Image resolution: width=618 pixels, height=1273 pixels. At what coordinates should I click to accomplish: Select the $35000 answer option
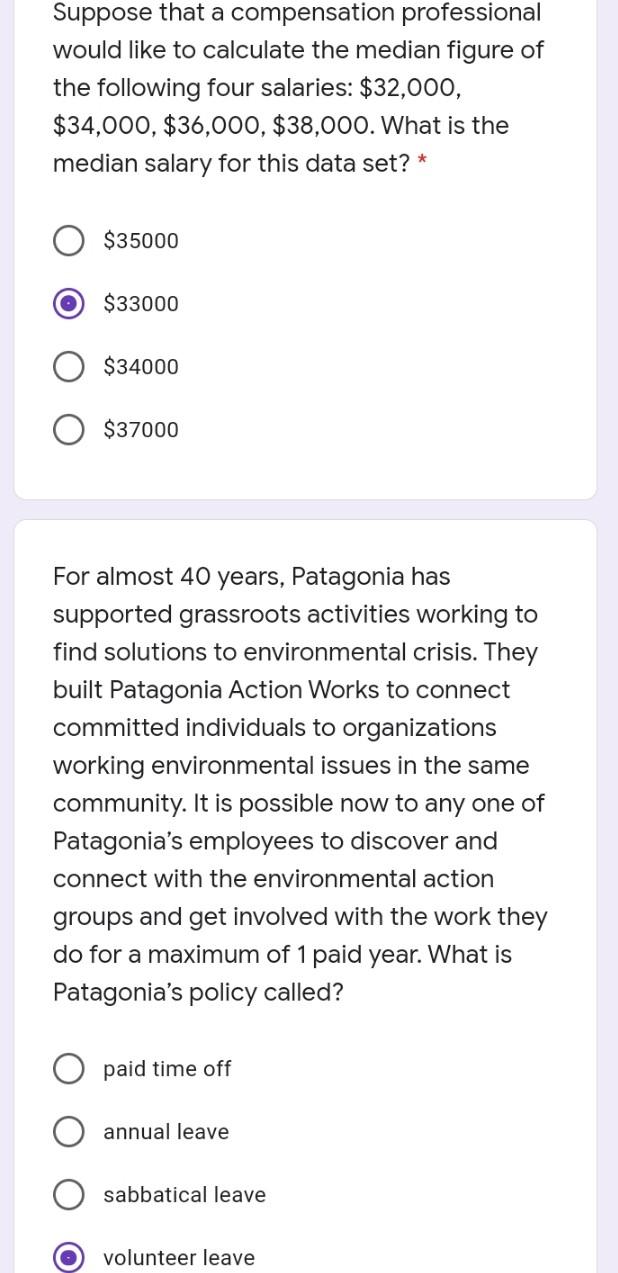[x=68, y=241]
